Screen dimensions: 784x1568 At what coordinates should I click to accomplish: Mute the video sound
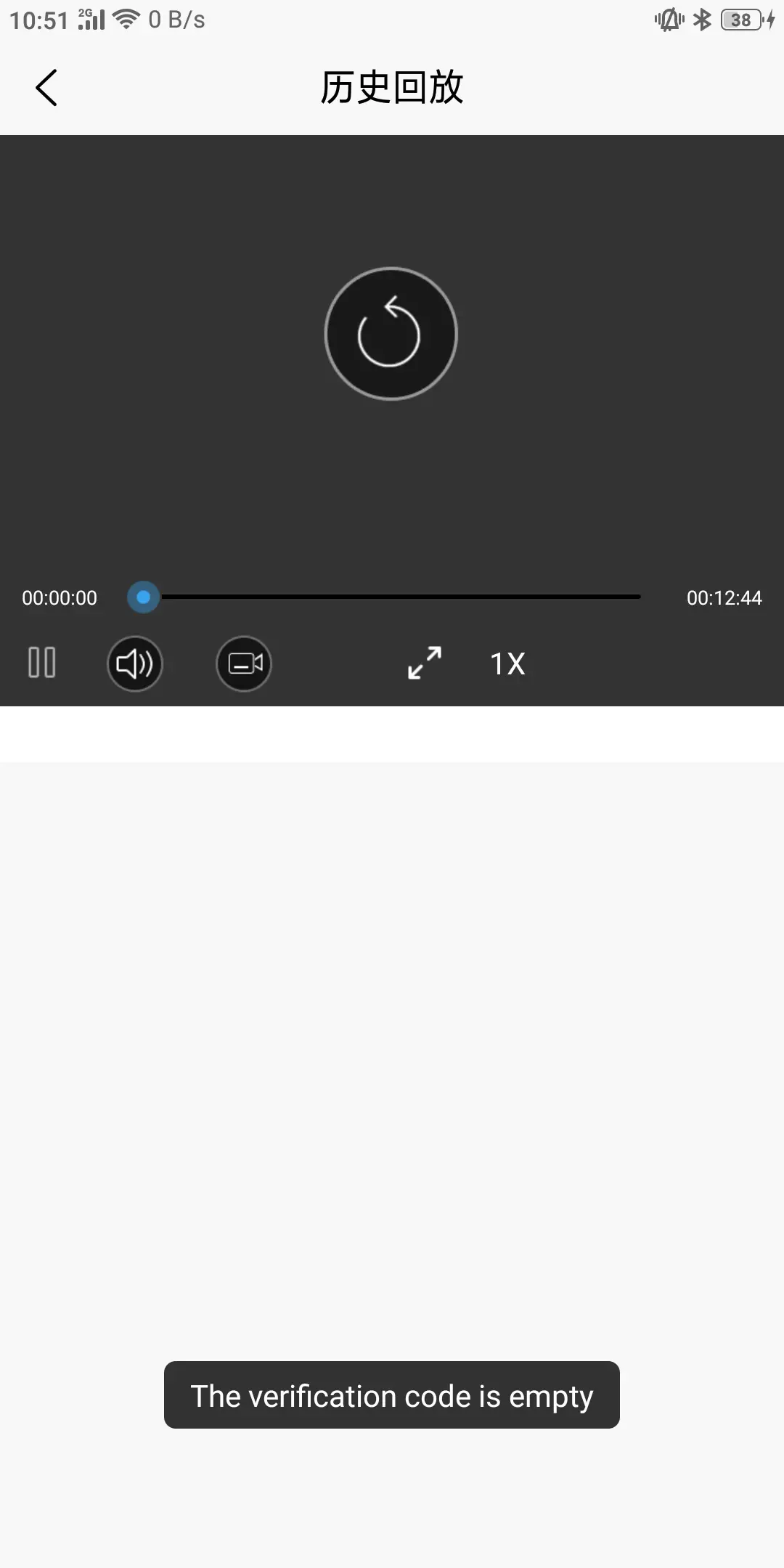click(135, 663)
